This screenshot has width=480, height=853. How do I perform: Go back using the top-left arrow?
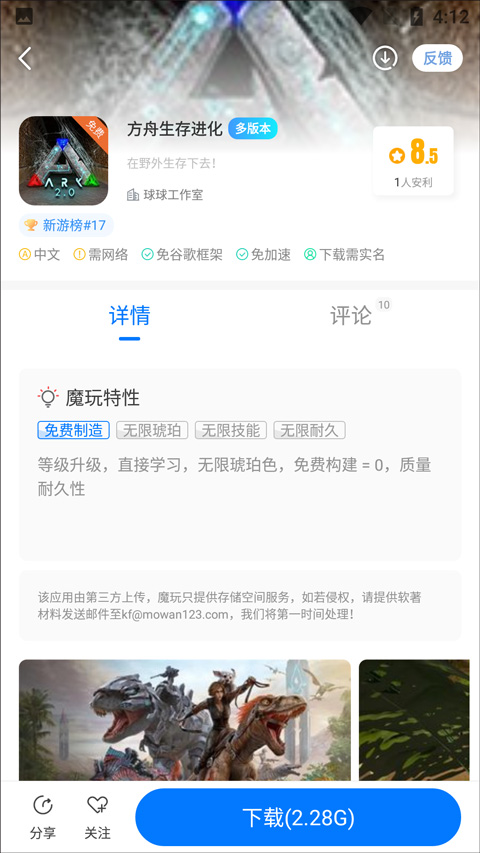click(x=25, y=58)
